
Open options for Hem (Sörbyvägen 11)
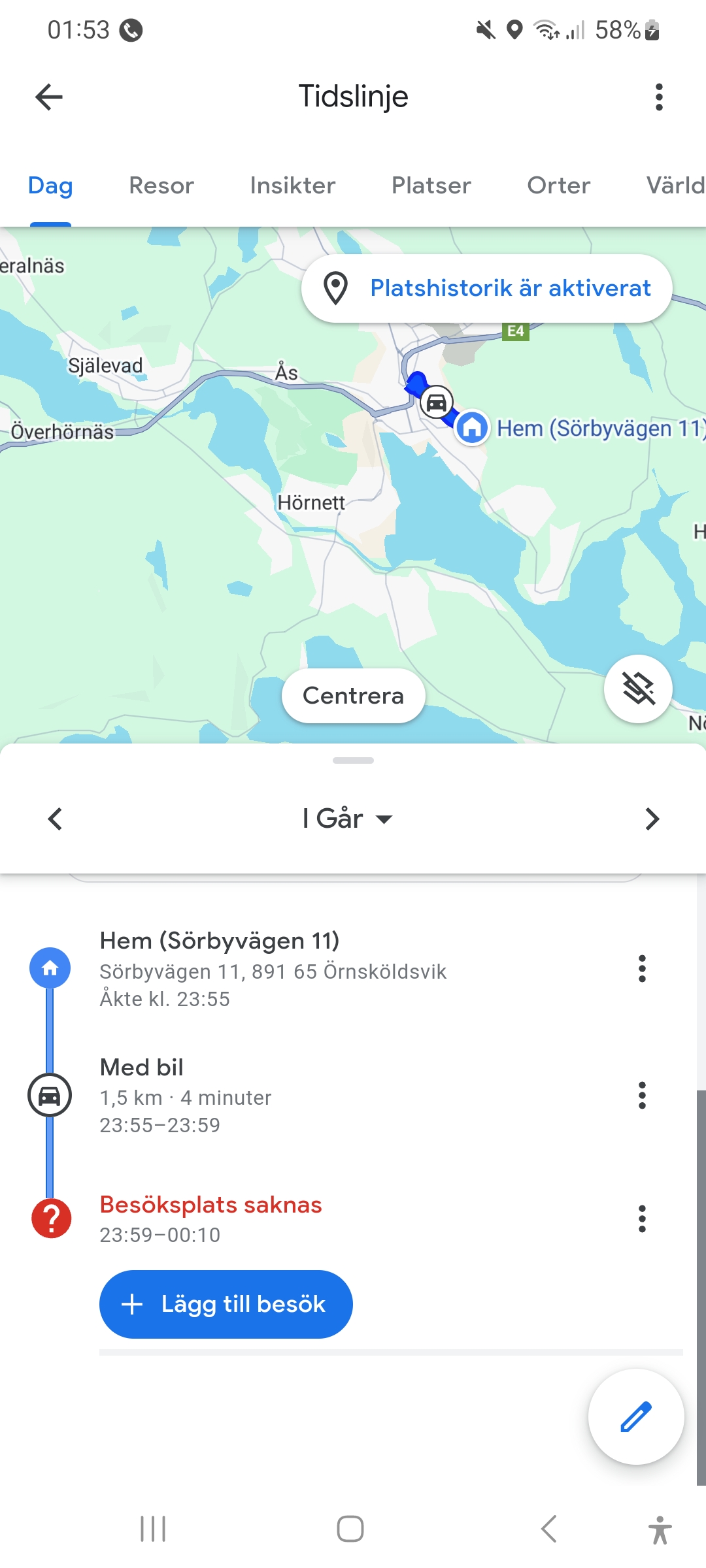coord(642,968)
